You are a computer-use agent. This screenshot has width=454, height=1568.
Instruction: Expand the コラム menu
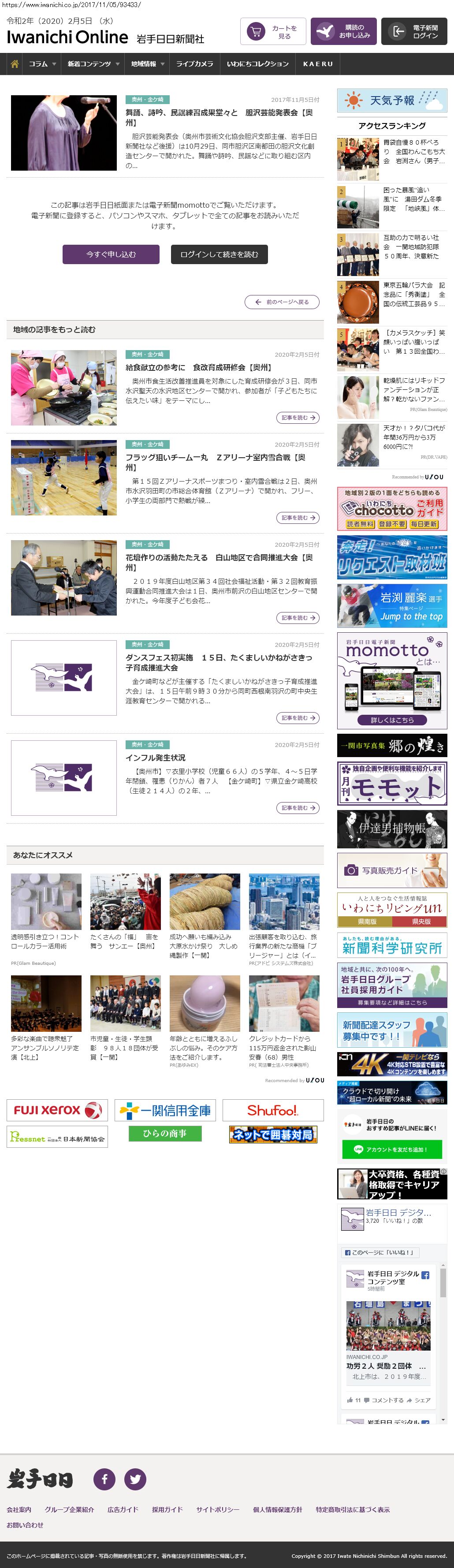pyautogui.click(x=42, y=64)
